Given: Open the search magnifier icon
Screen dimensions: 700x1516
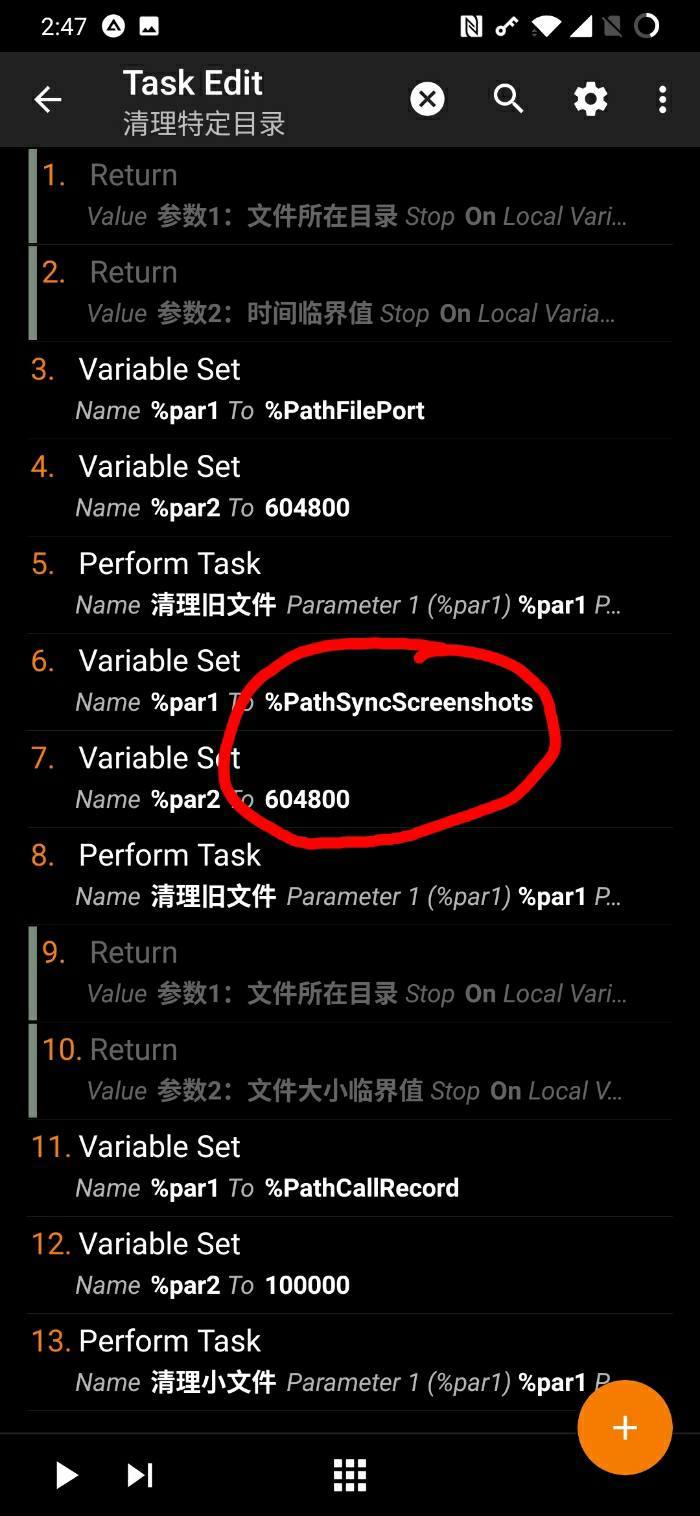Looking at the screenshot, I should coord(508,99).
